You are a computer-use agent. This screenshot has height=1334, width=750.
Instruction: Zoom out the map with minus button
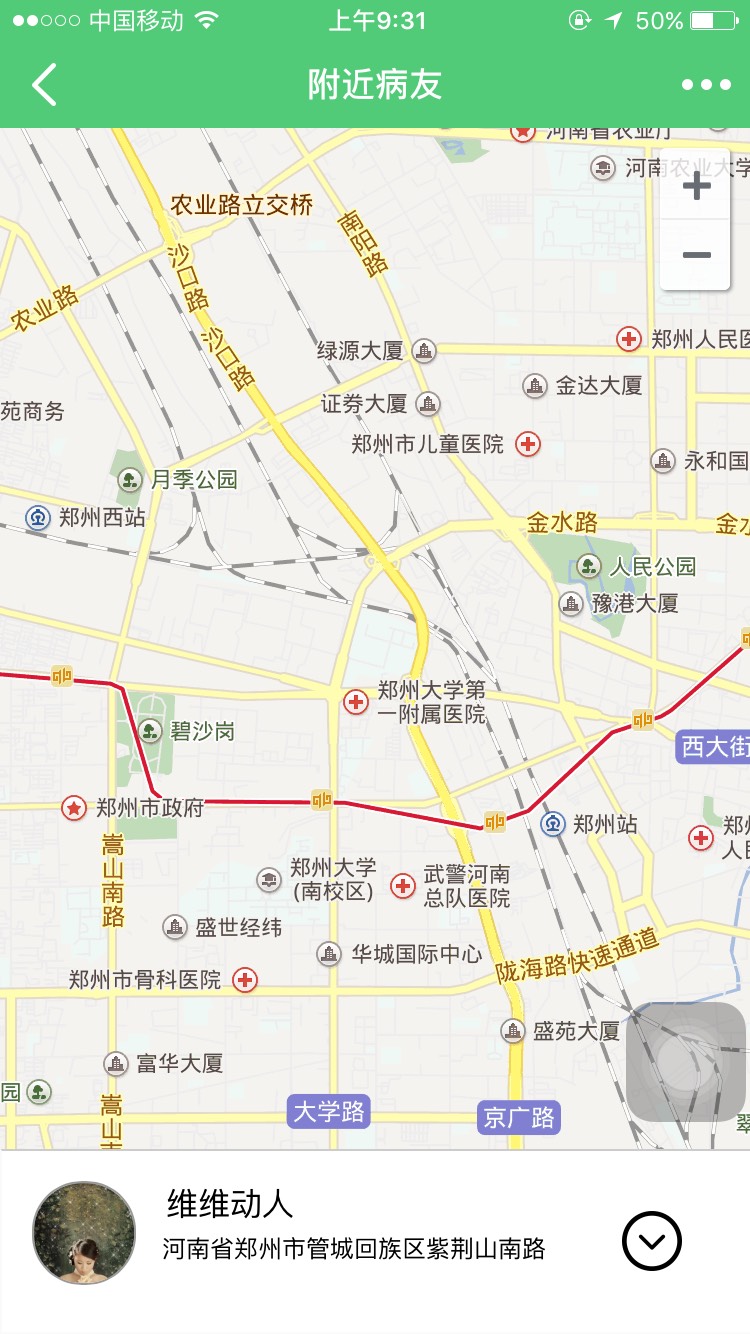point(696,256)
